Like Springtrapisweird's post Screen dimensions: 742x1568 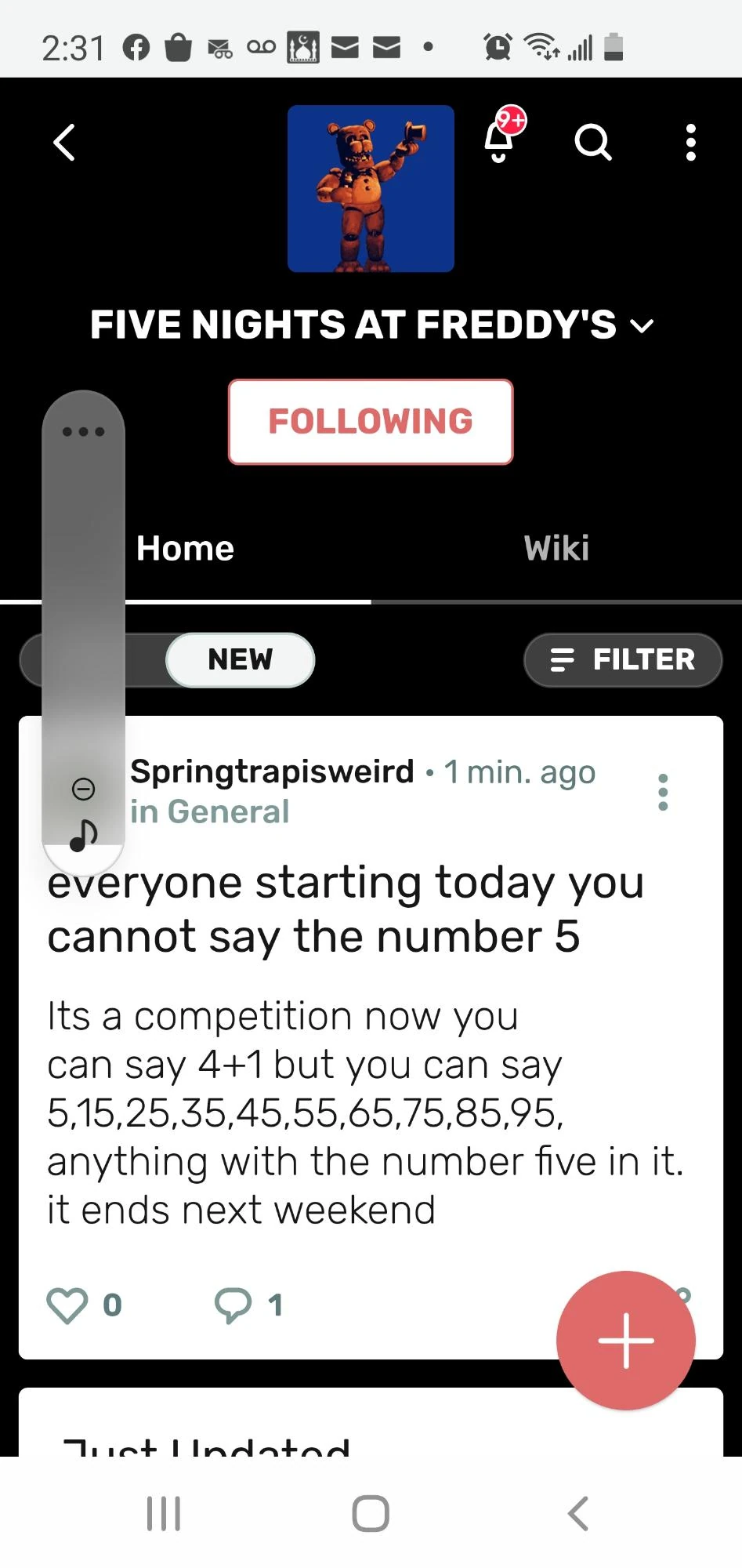tap(67, 1305)
